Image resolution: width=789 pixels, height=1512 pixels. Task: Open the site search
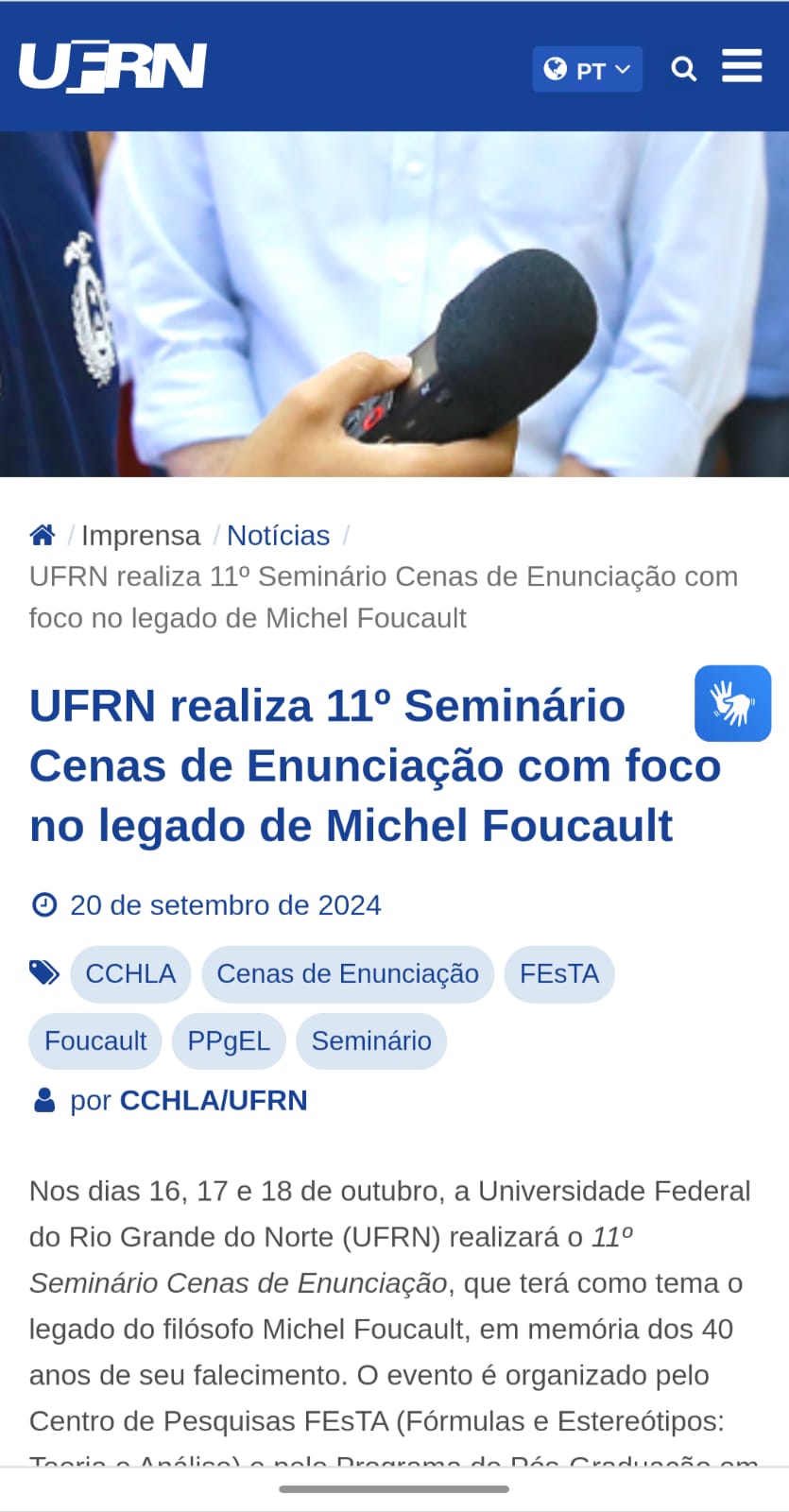[x=683, y=69]
